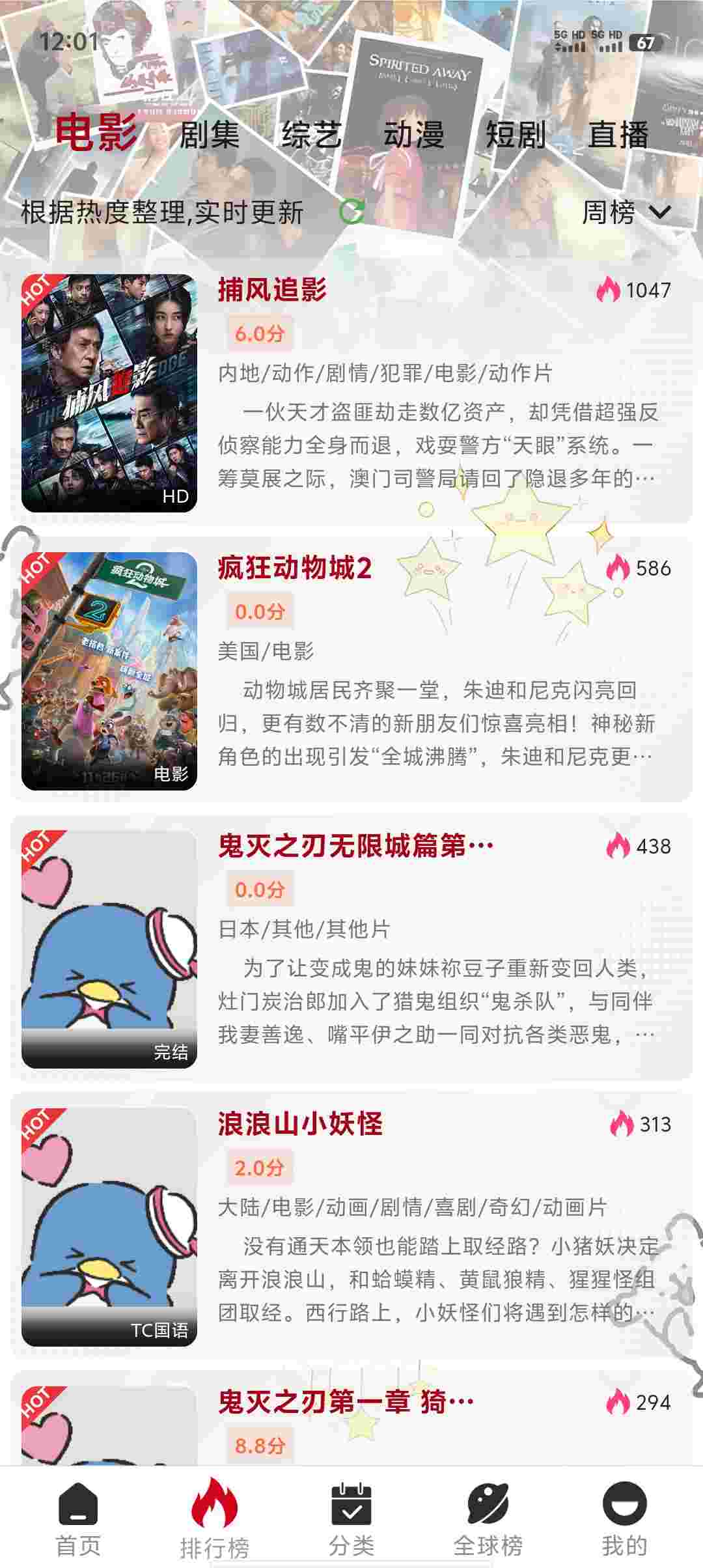Click the 6.0分 rating badge
Viewport: 703px width, 1568px height.
[261, 333]
